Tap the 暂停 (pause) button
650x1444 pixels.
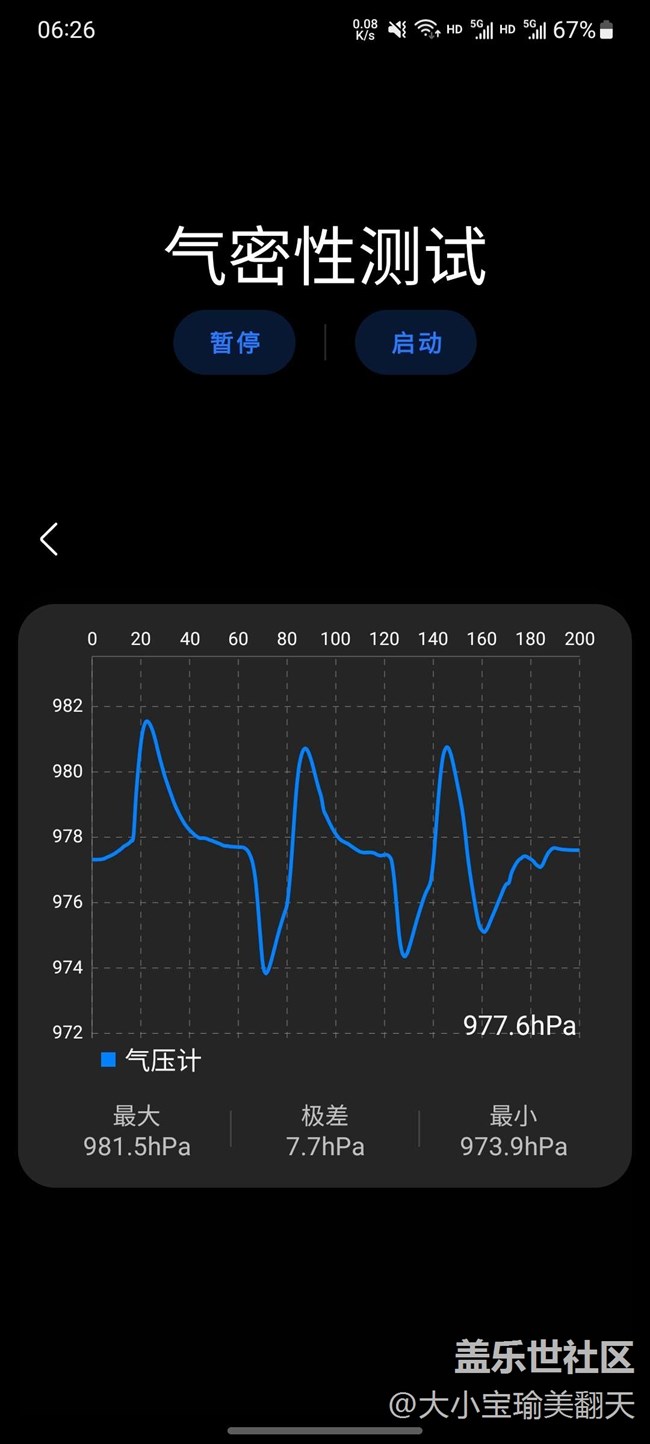tap(234, 343)
